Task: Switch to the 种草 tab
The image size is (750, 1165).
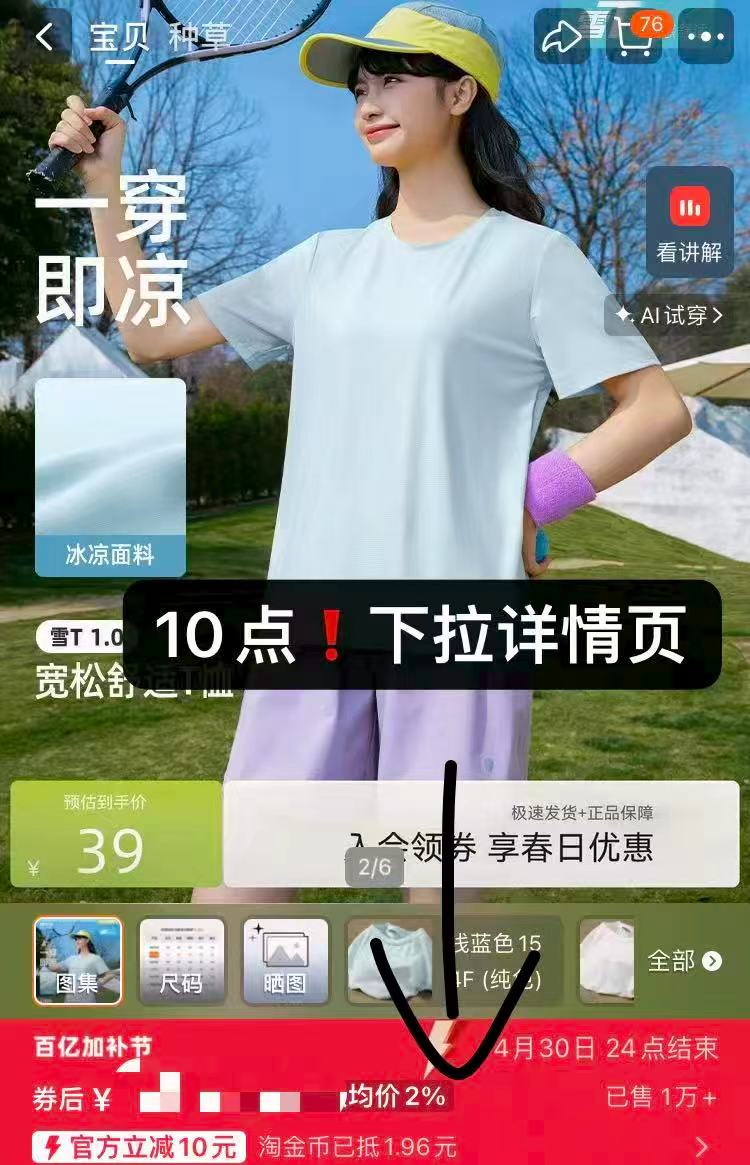Action: 199,38
